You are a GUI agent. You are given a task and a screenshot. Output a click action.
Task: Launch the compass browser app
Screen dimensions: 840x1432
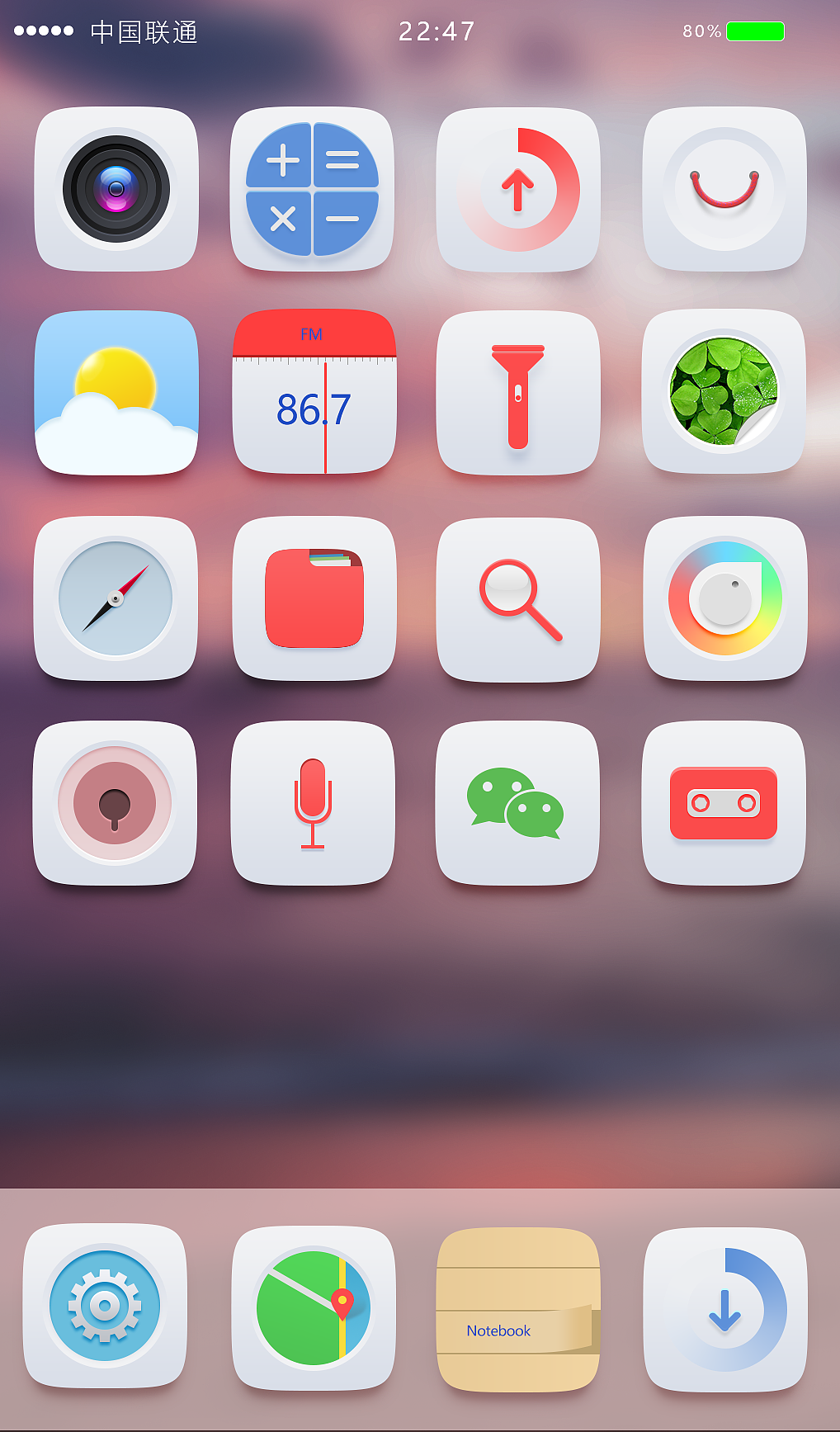[x=116, y=598]
